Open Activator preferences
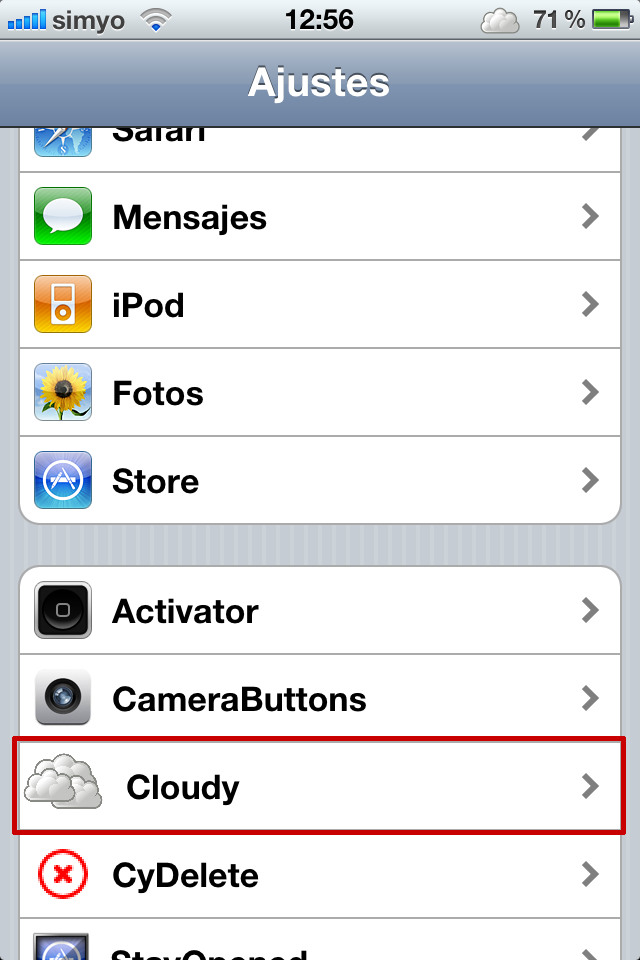Image resolution: width=640 pixels, height=960 pixels. coord(320,611)
